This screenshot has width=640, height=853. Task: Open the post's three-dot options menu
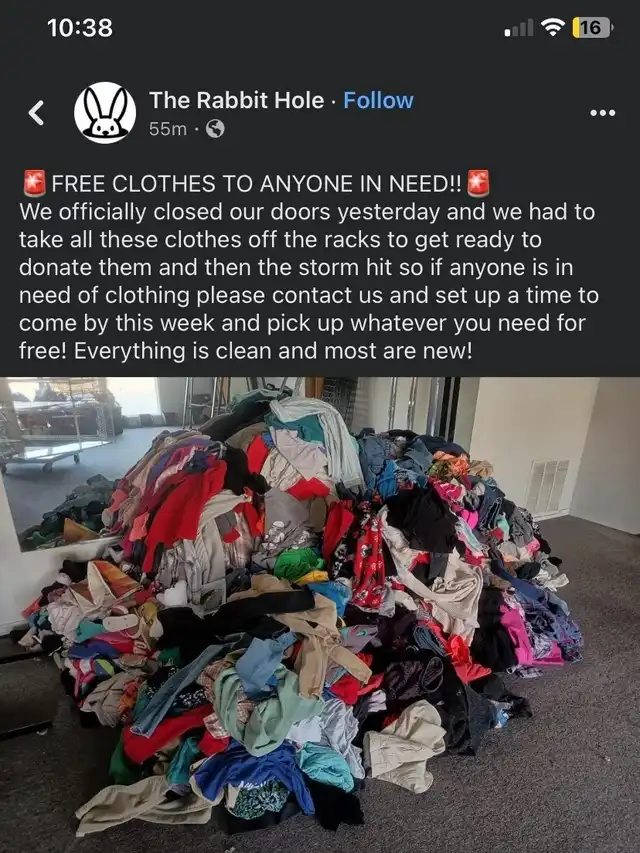tap(602, 113)
